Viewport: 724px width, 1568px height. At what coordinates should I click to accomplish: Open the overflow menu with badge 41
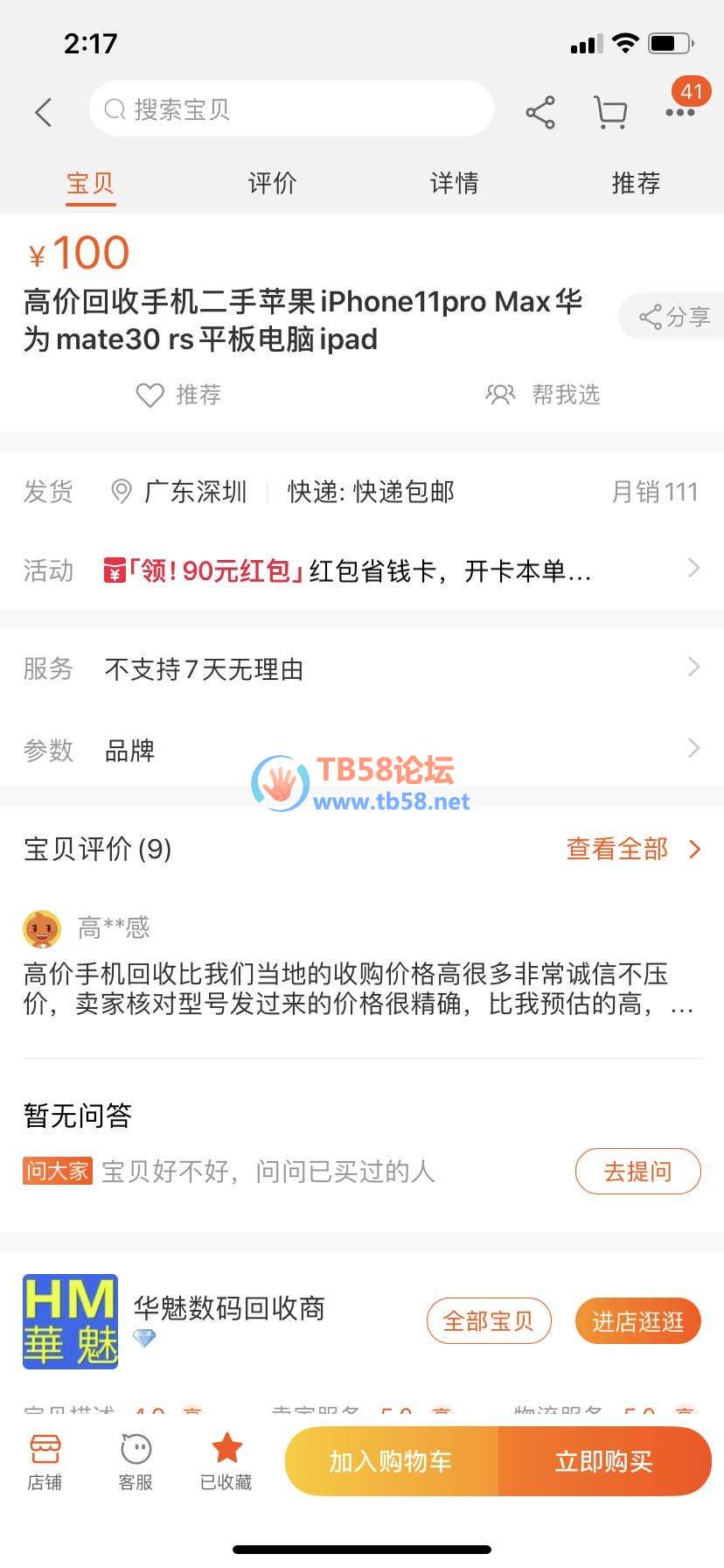click(680, 112)
